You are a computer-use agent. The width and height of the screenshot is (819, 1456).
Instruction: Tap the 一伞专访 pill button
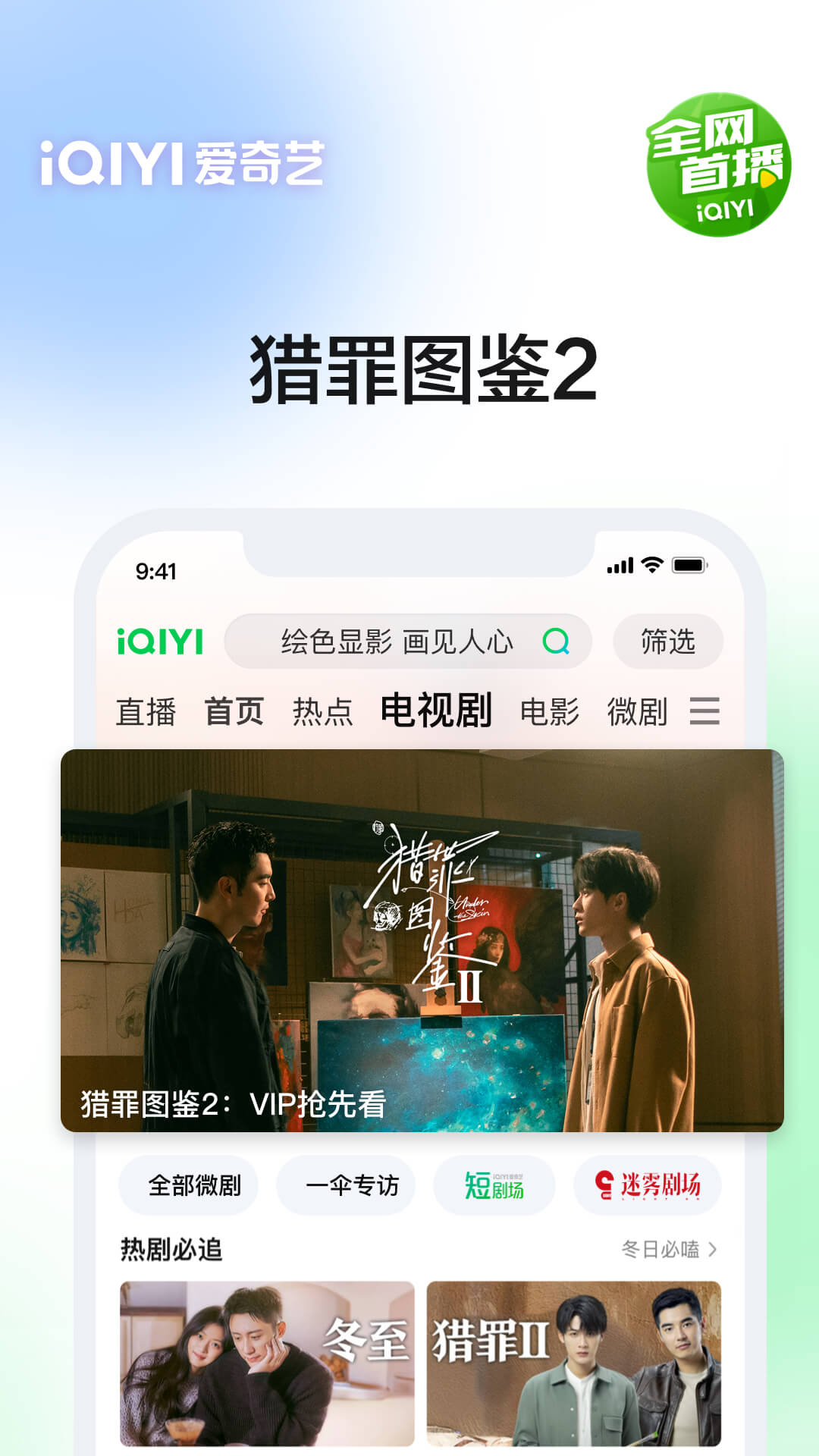pyautogui.click(x=353, y=1185)
